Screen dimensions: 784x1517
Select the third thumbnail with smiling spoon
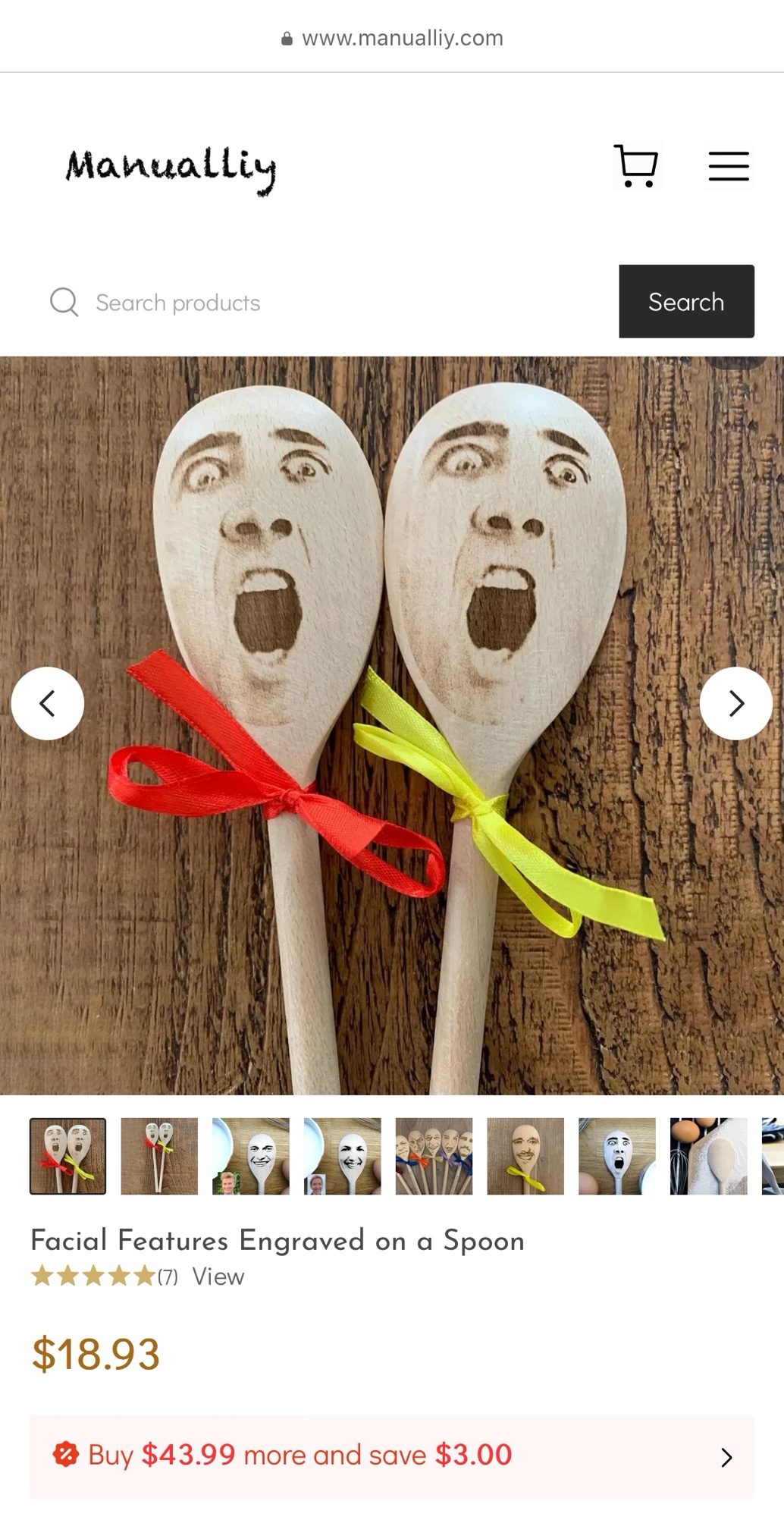pos(251,1156)
